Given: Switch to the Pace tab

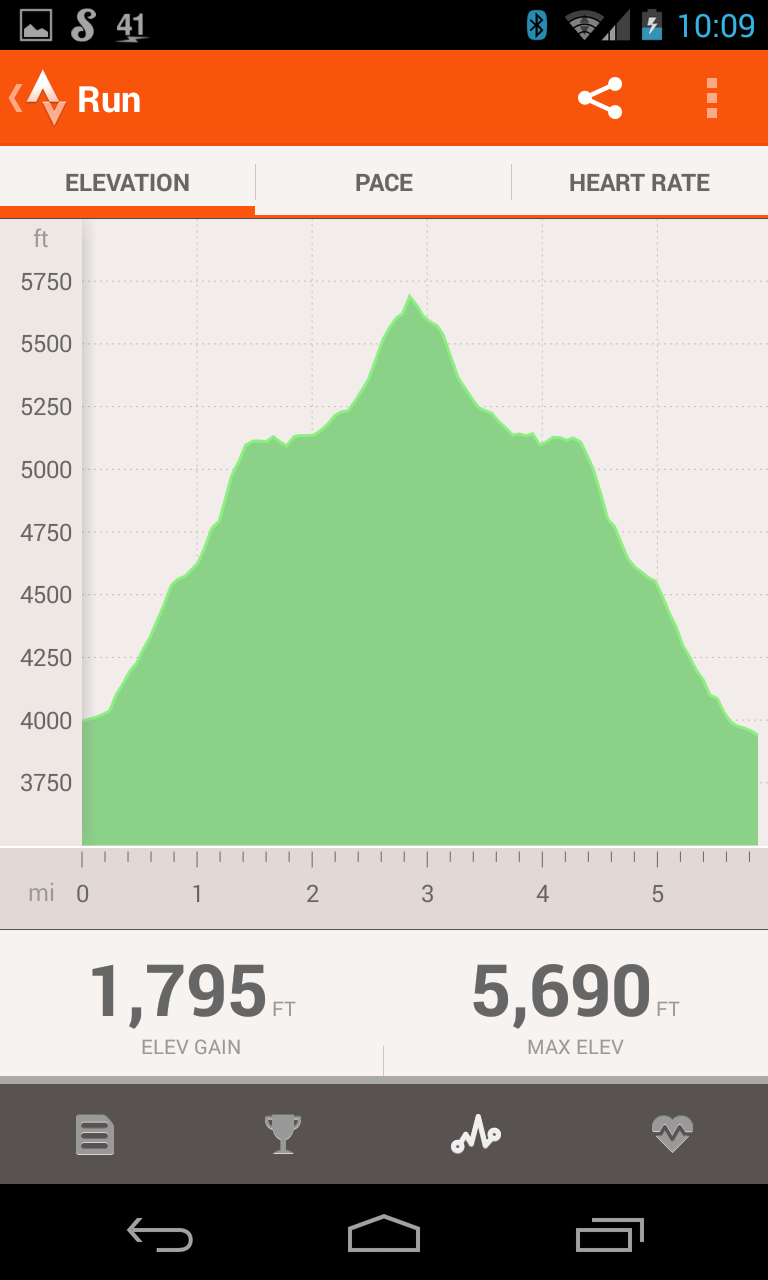Looking at the screenshot, I should [384, 183].
